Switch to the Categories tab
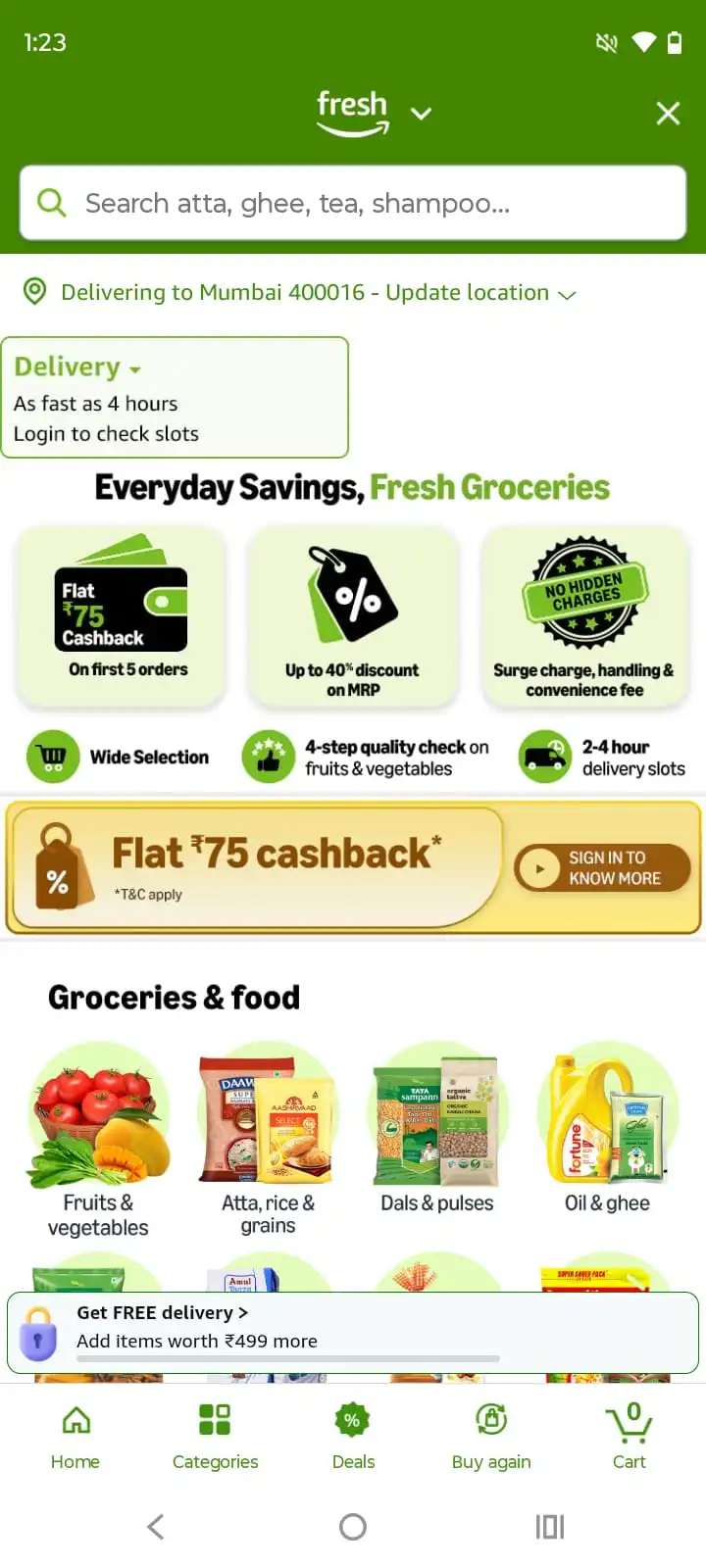 [215, 1436]
